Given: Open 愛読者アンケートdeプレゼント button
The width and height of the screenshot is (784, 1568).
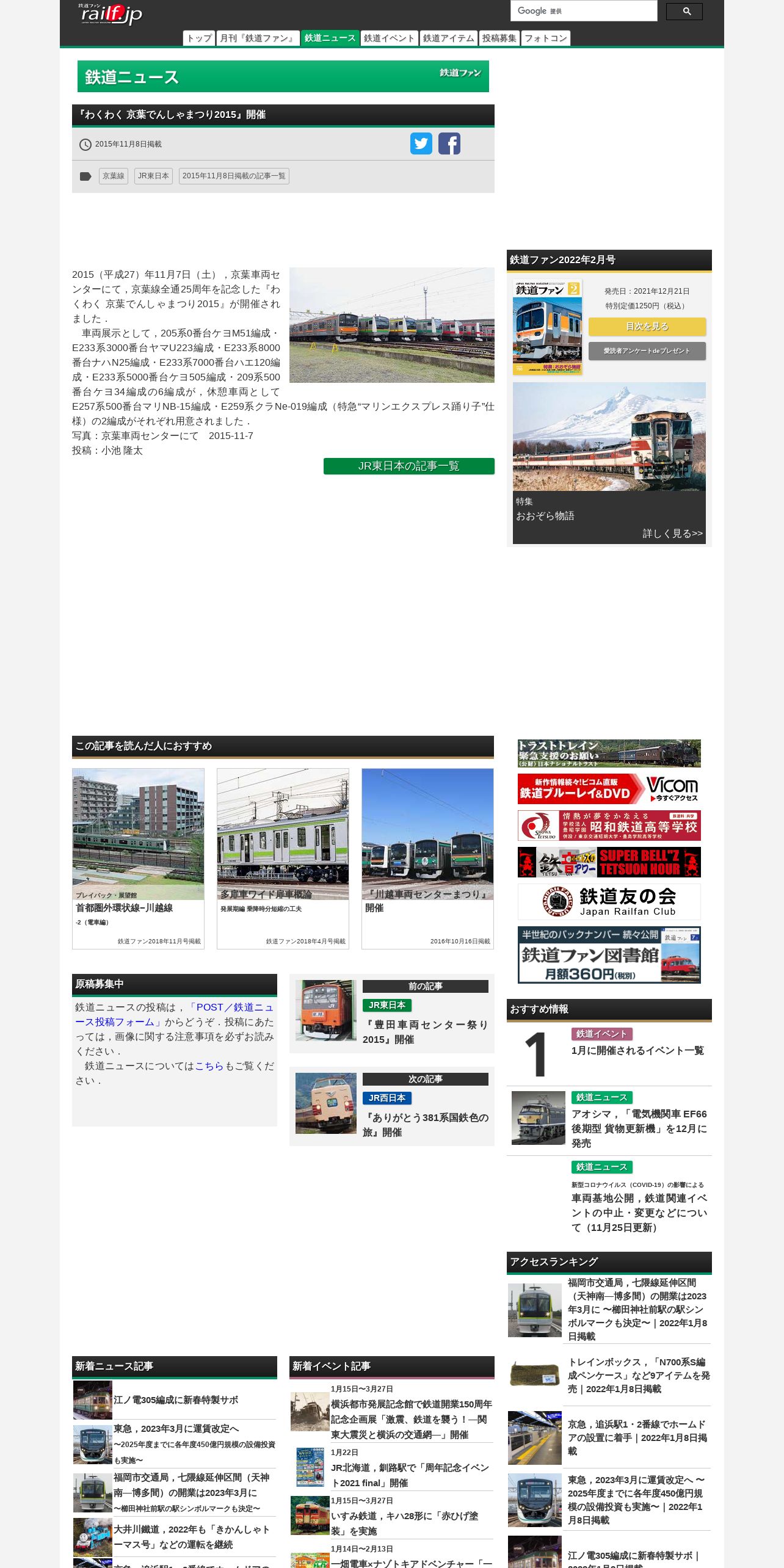Looking at the screenshot, I should pyautogui.click(x=647, y=351).
